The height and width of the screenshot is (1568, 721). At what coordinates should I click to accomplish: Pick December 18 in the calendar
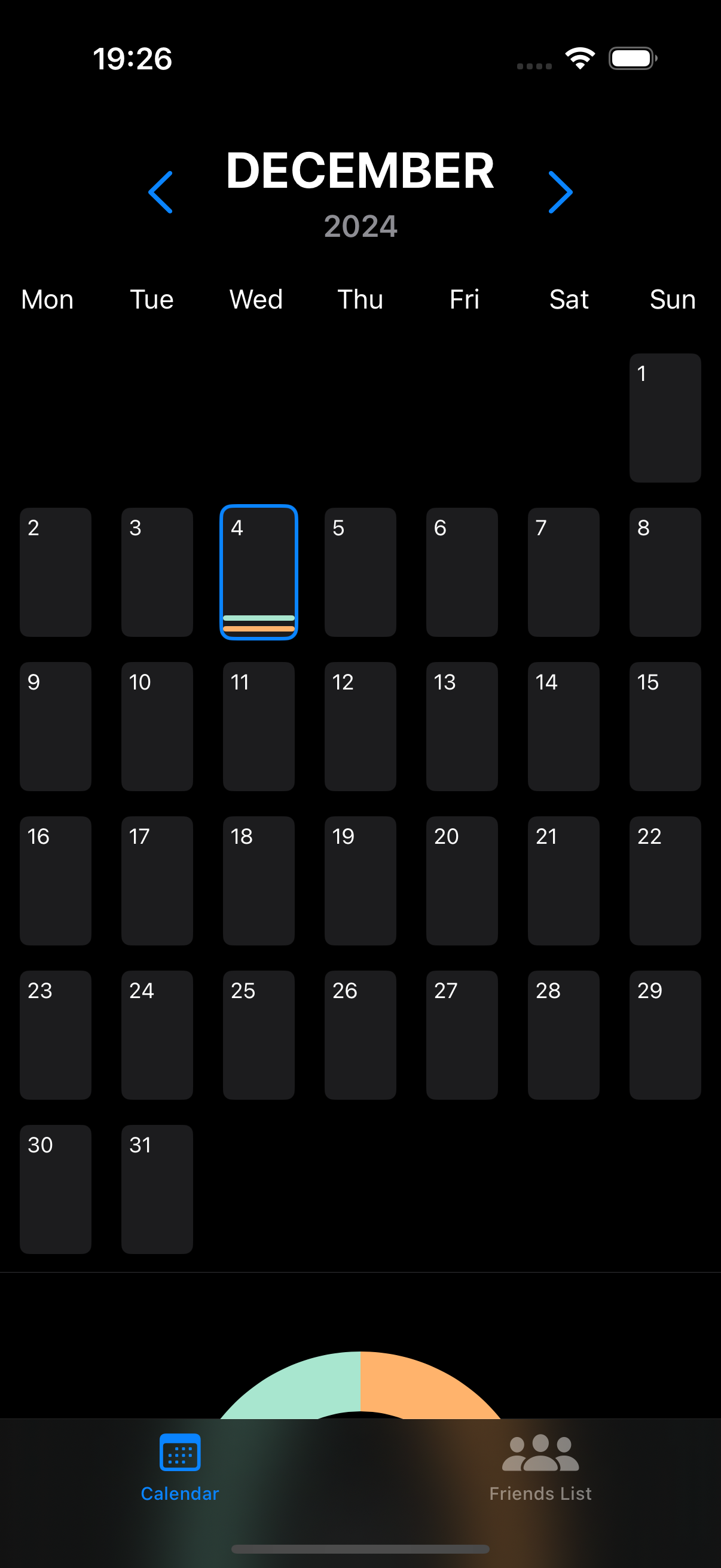coord(259,881)
